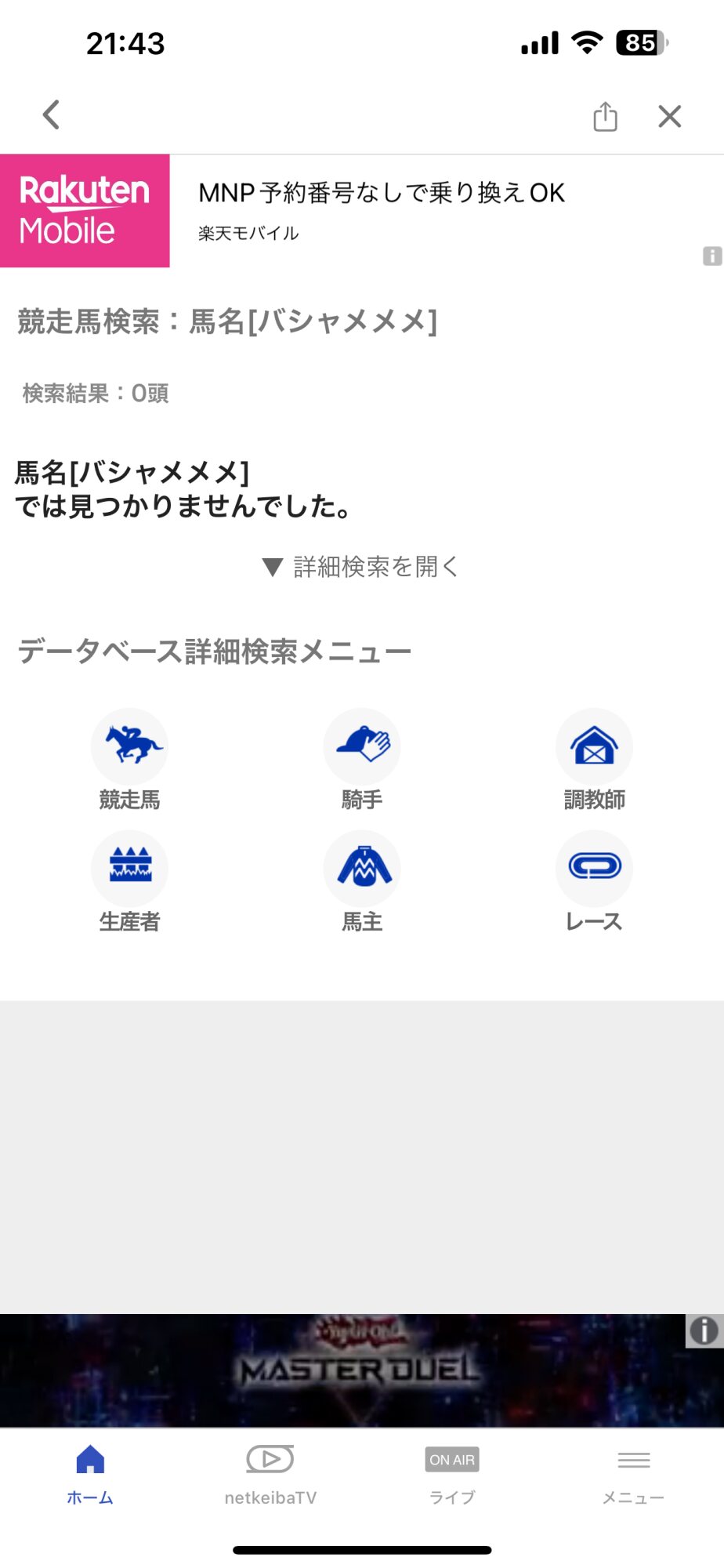Screen dimensions: 724x1568
Task: Share this page via the share icon
Action: click(x=605, y=117)
